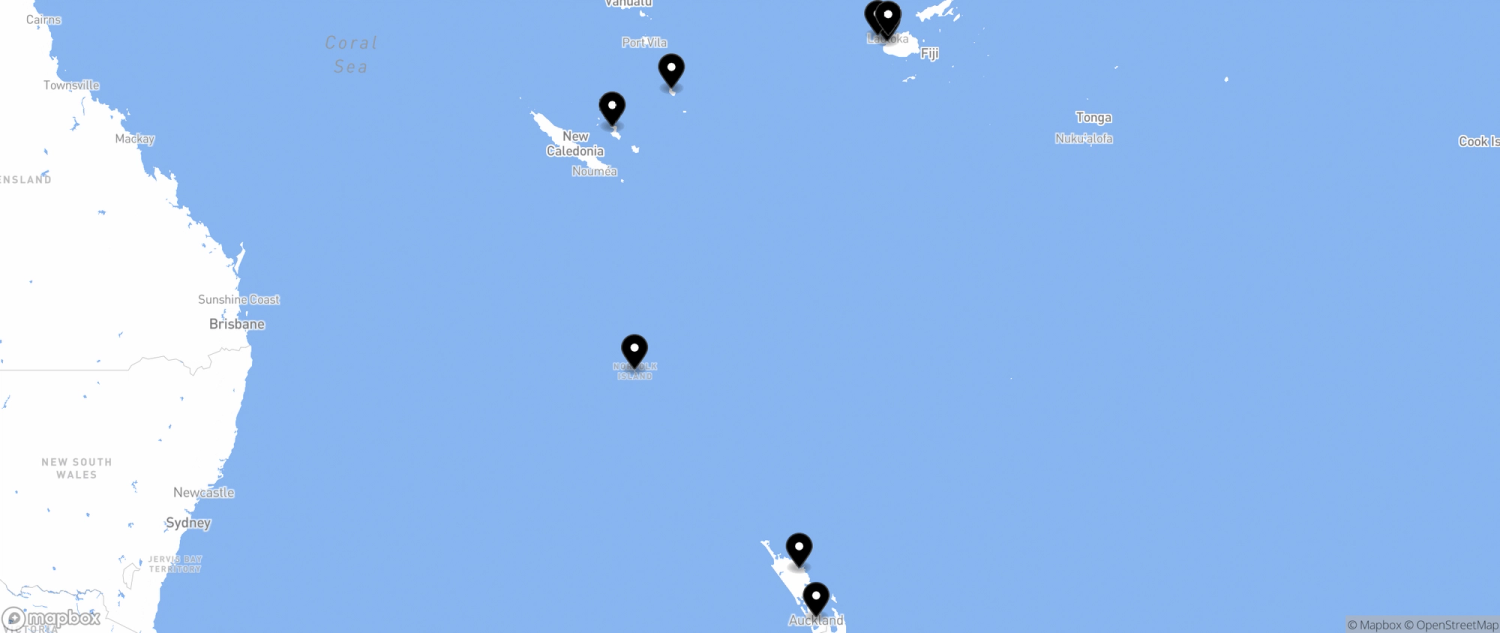Screen dimensions: 1500x633
Task: Open the Mapbox attribution link
Action: [1373, 625]
